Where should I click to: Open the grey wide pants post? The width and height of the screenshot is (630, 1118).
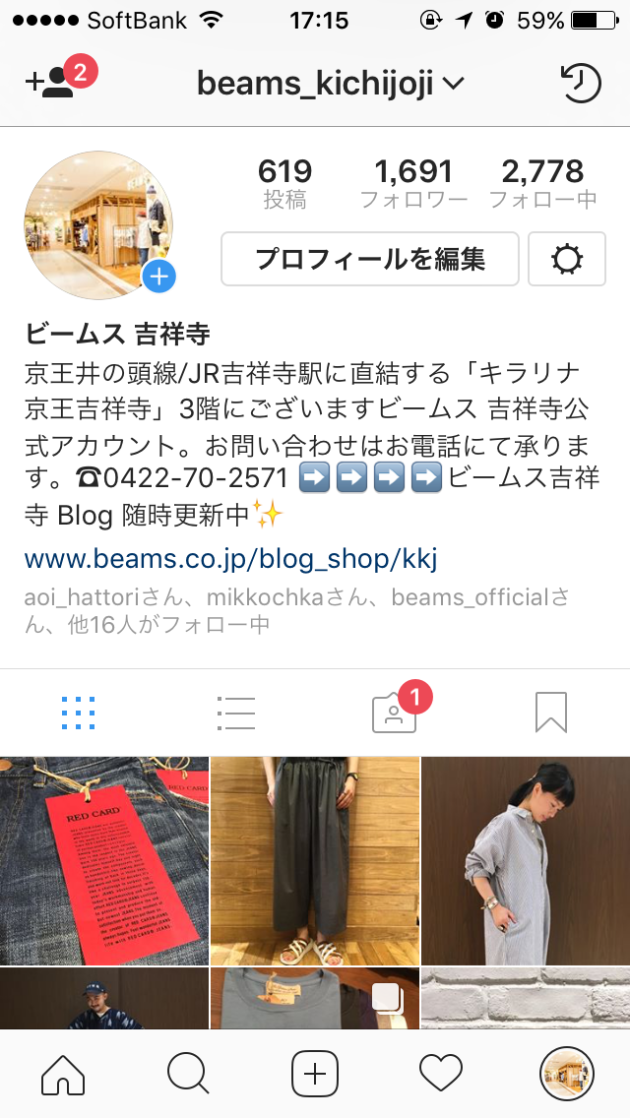tap(315, 860)
